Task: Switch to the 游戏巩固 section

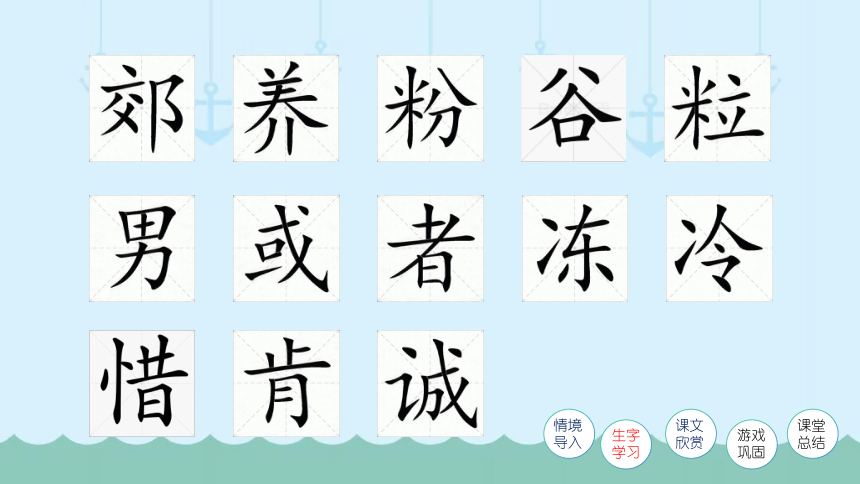Action: pyautogui.click(x=751, y=443)
